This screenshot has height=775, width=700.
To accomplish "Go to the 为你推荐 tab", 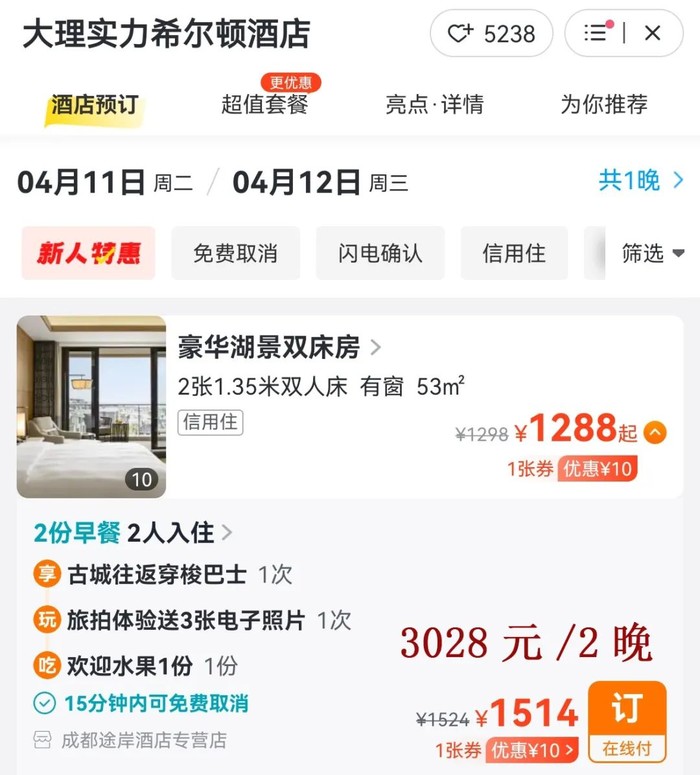I will tap(603, 104).
